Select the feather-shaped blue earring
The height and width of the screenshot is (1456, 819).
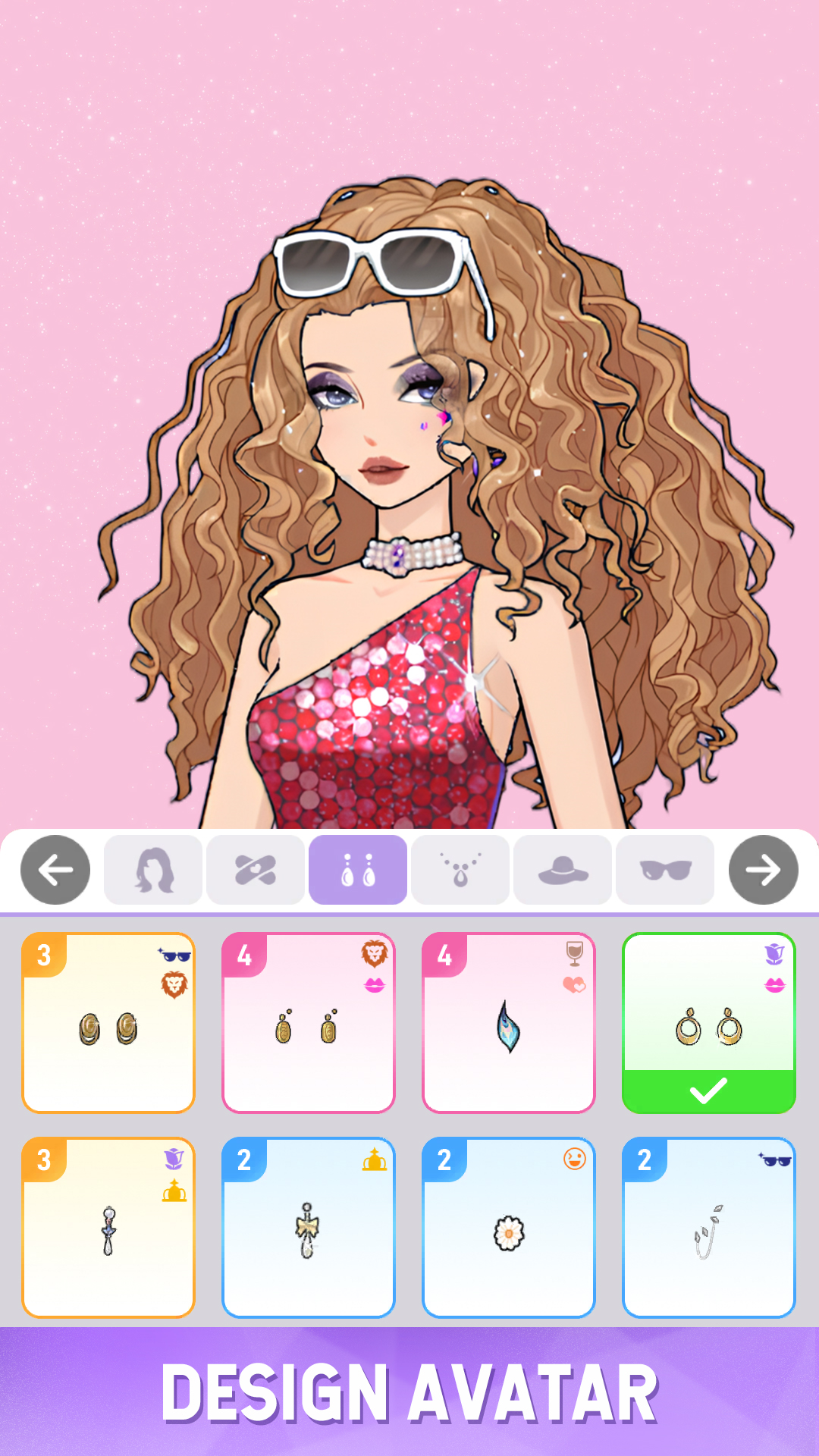[510, 1024]
